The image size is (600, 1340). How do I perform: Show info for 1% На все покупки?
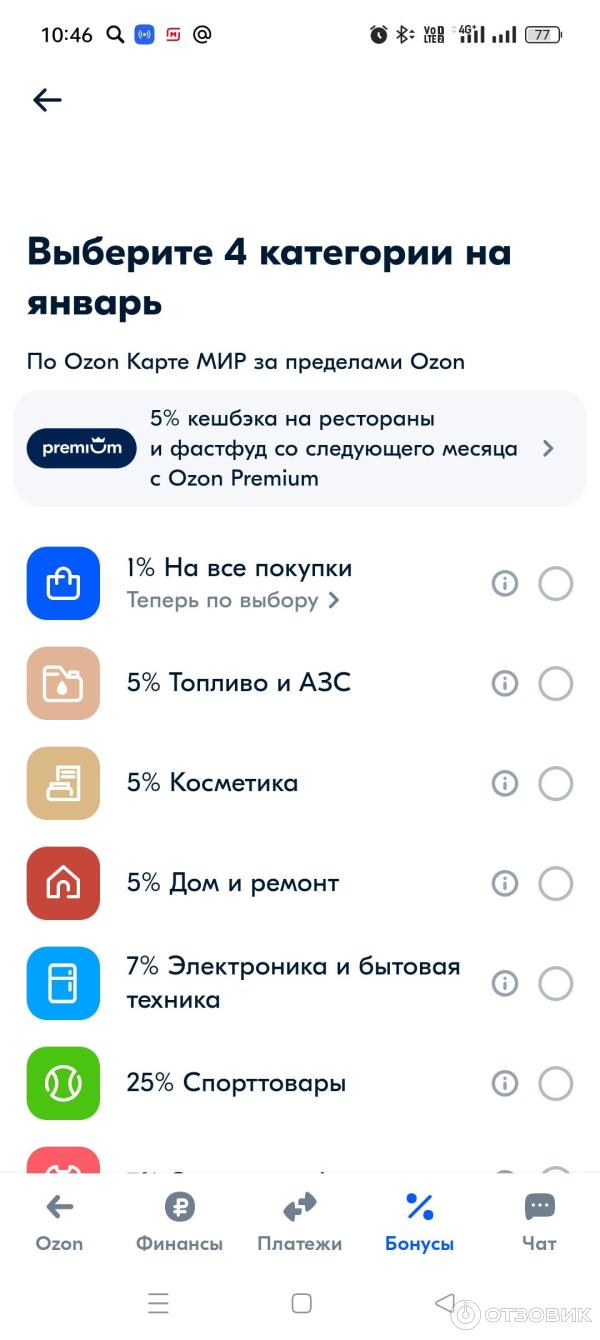pos(505,584)
